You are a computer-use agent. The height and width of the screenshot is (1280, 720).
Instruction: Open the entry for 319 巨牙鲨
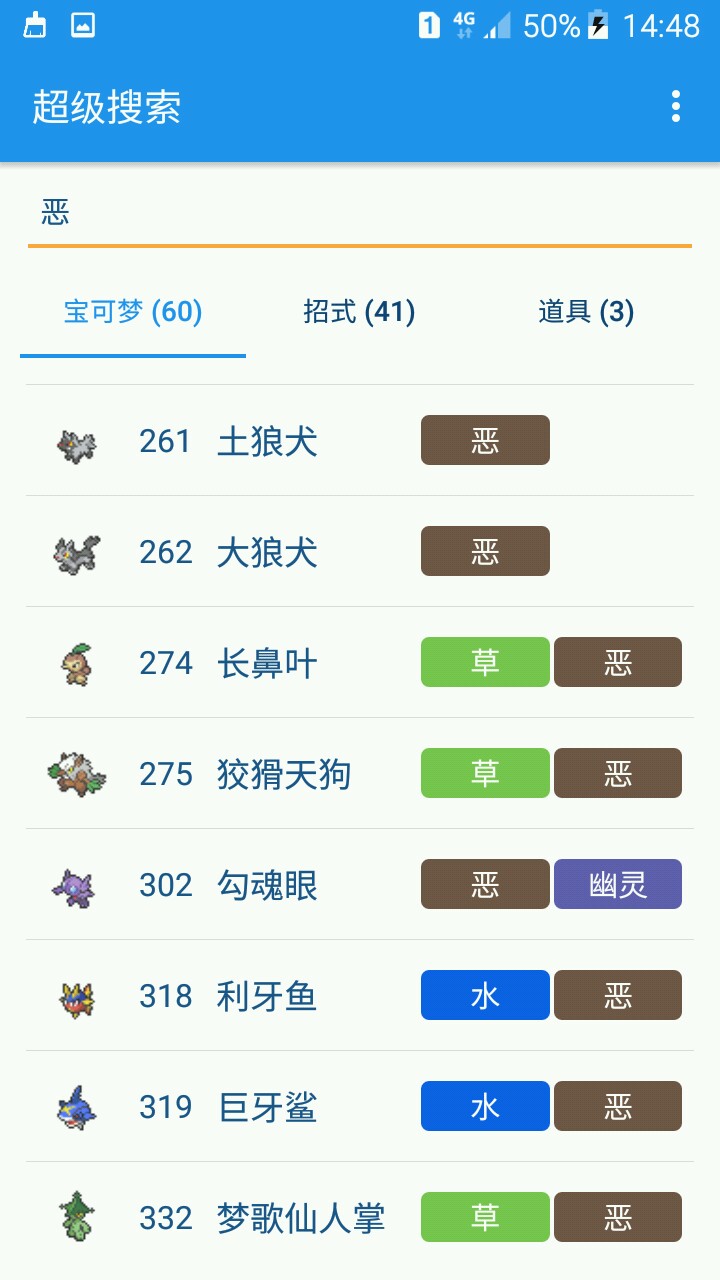point(267,1107)
